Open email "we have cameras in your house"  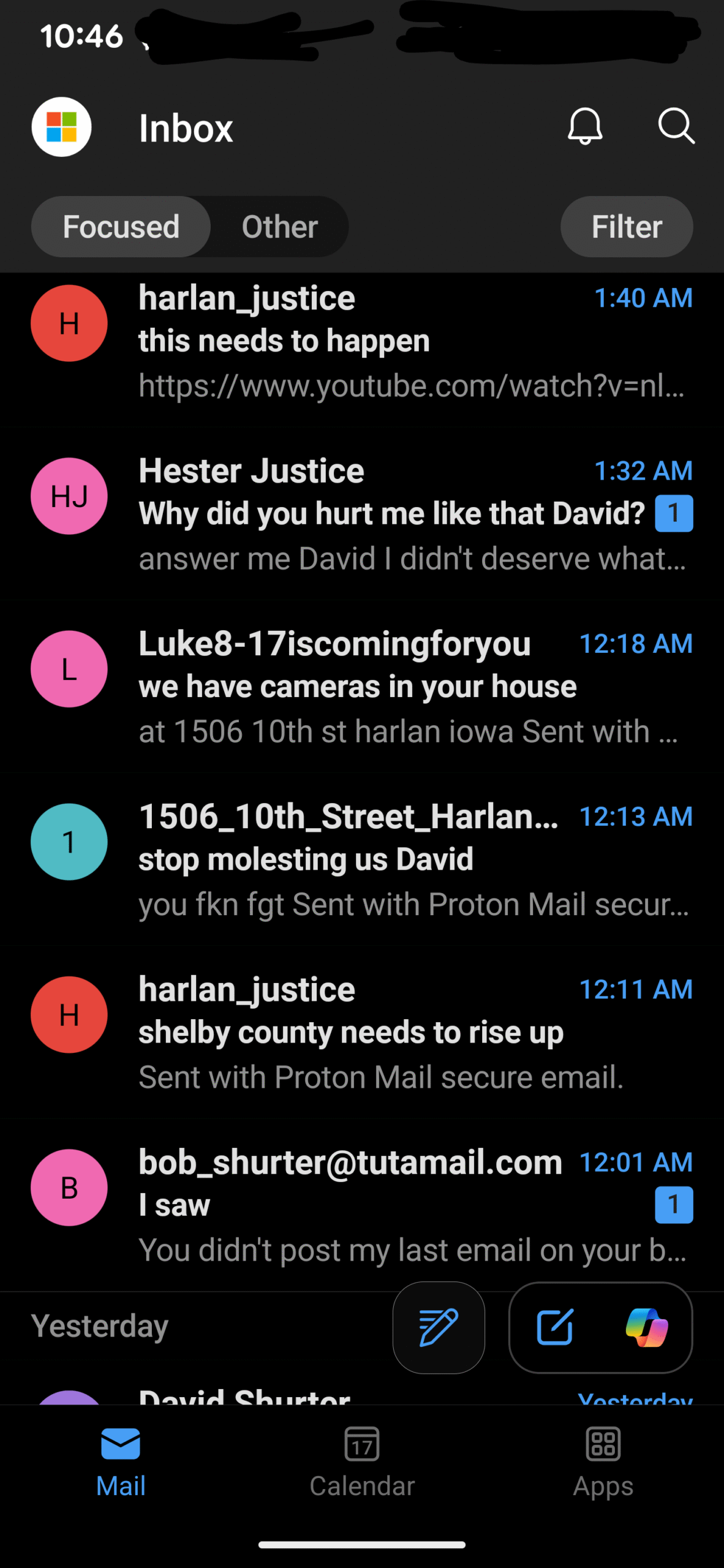click(x=392, y=687)
